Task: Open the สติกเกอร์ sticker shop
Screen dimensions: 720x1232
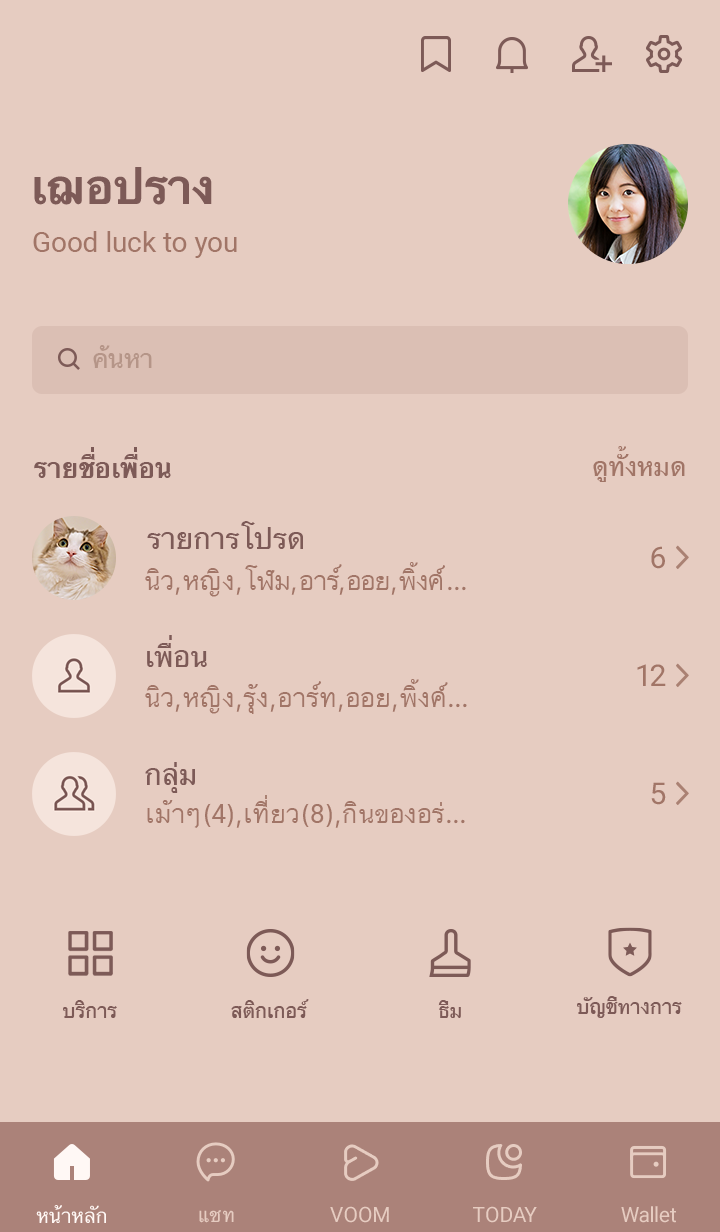Action: 270,973
